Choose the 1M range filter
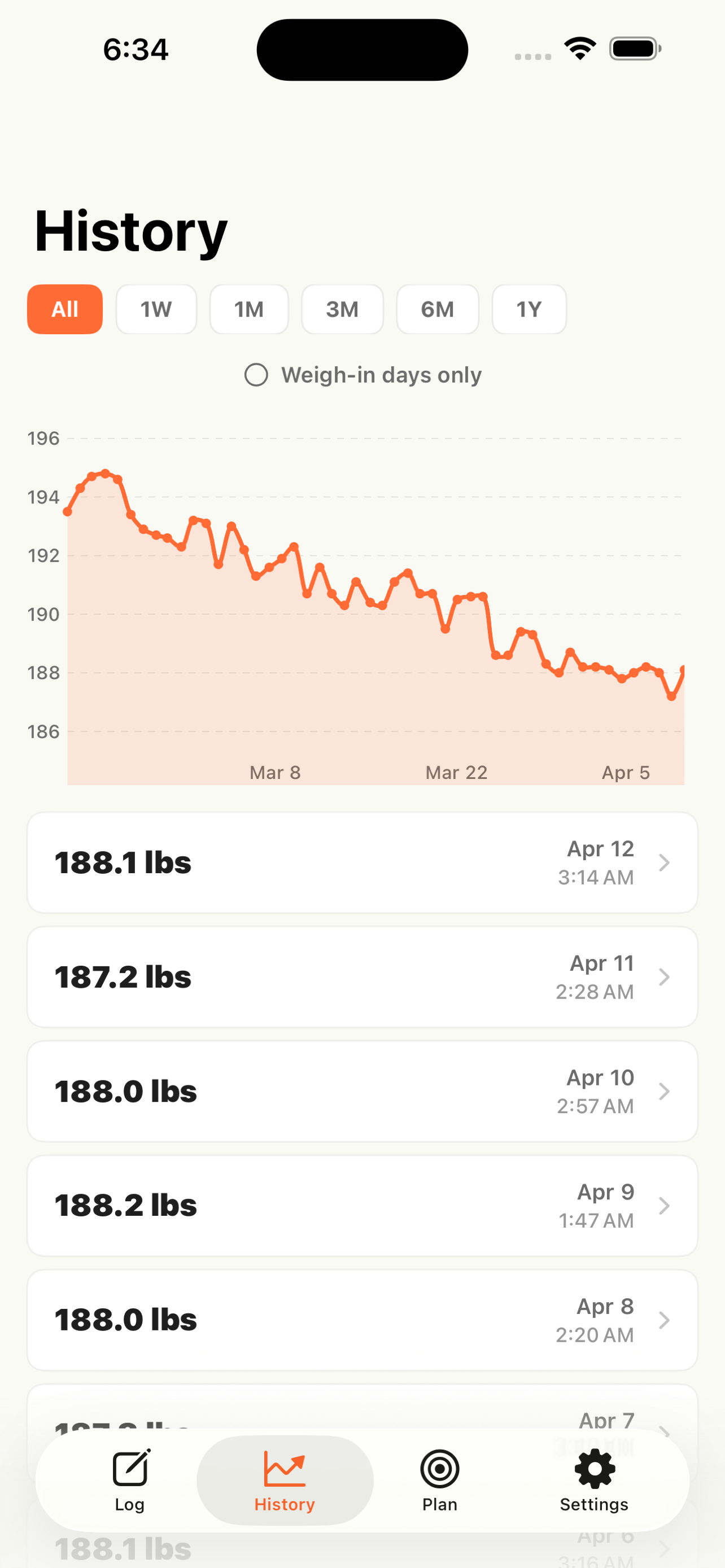Image resolution: width=725 pixels, height=1568 pixels. coord(249,309)
